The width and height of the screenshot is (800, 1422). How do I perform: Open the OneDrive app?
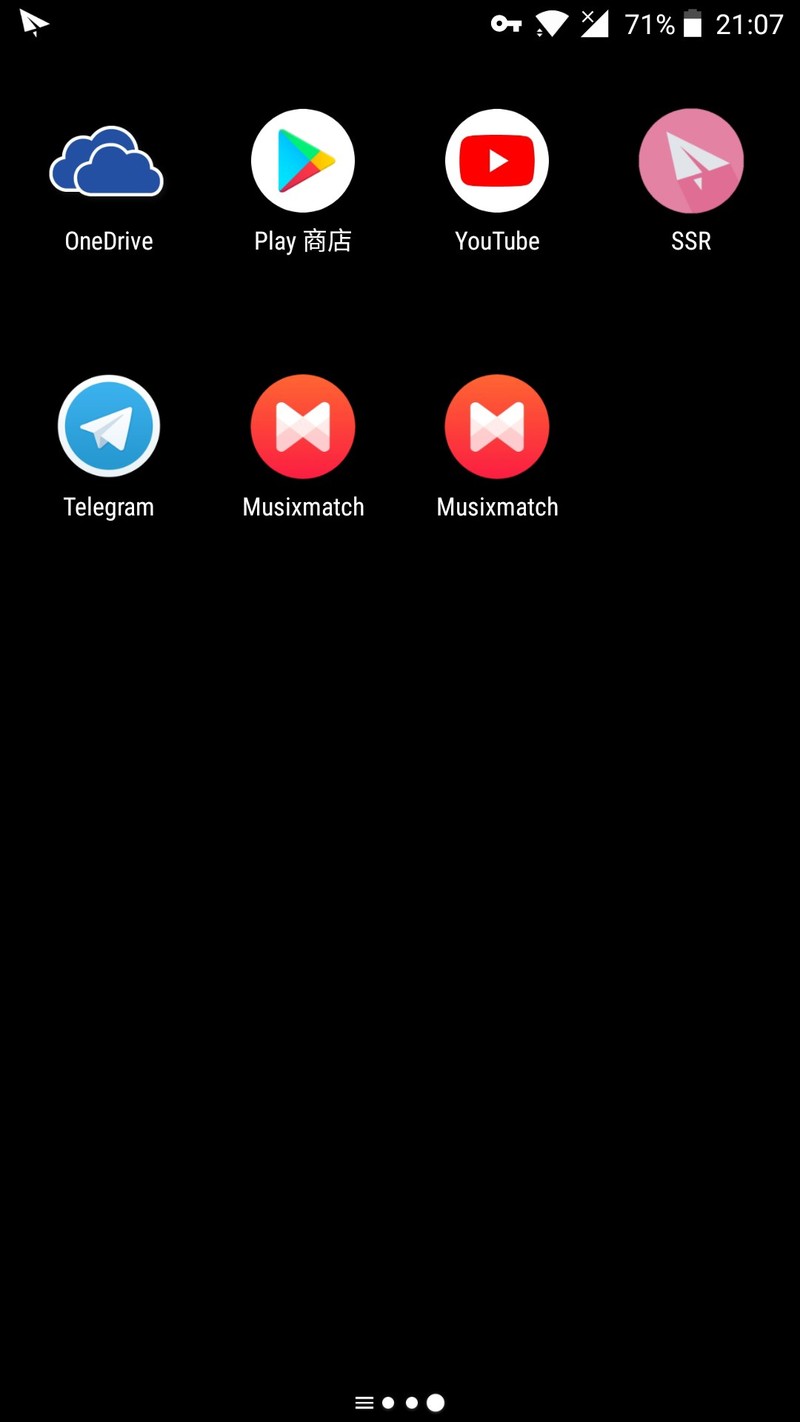(108, 162)
